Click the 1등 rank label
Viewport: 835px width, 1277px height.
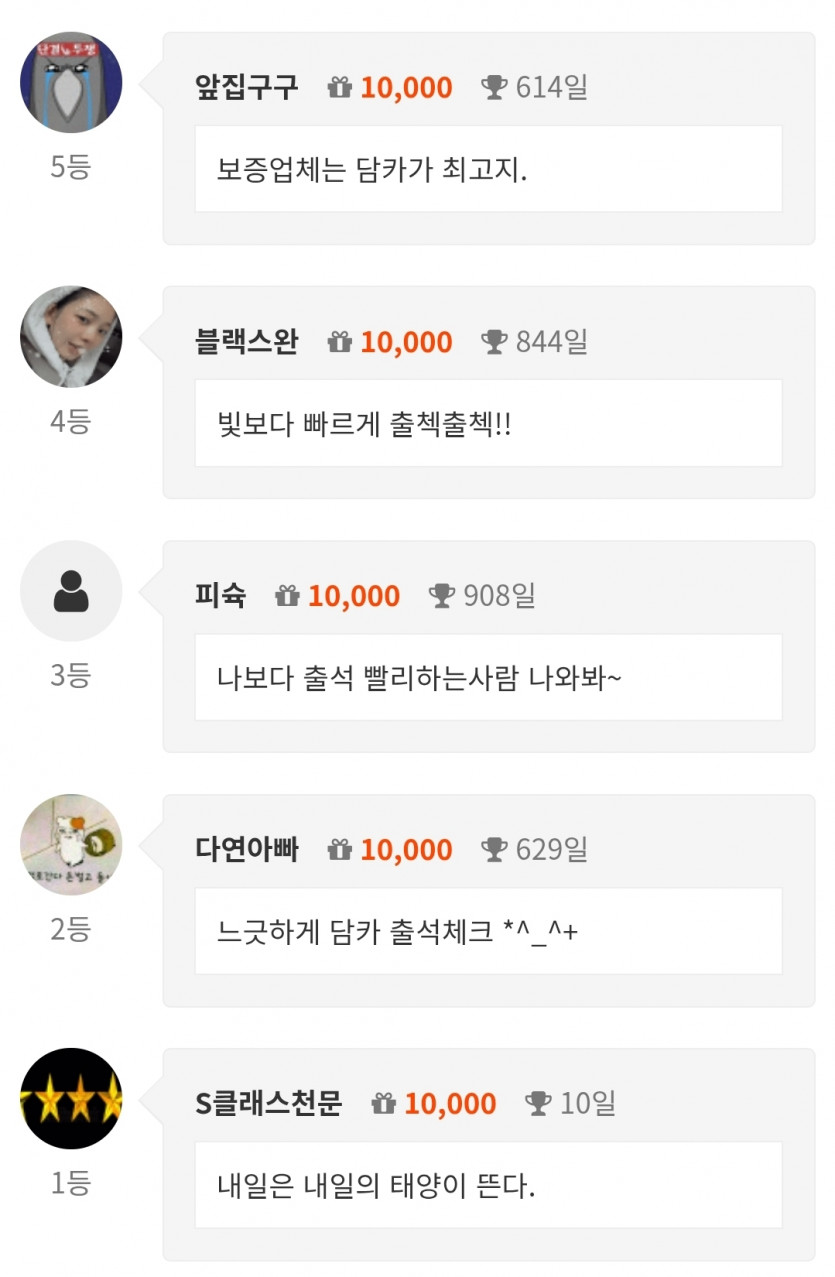coord(70,1182)
